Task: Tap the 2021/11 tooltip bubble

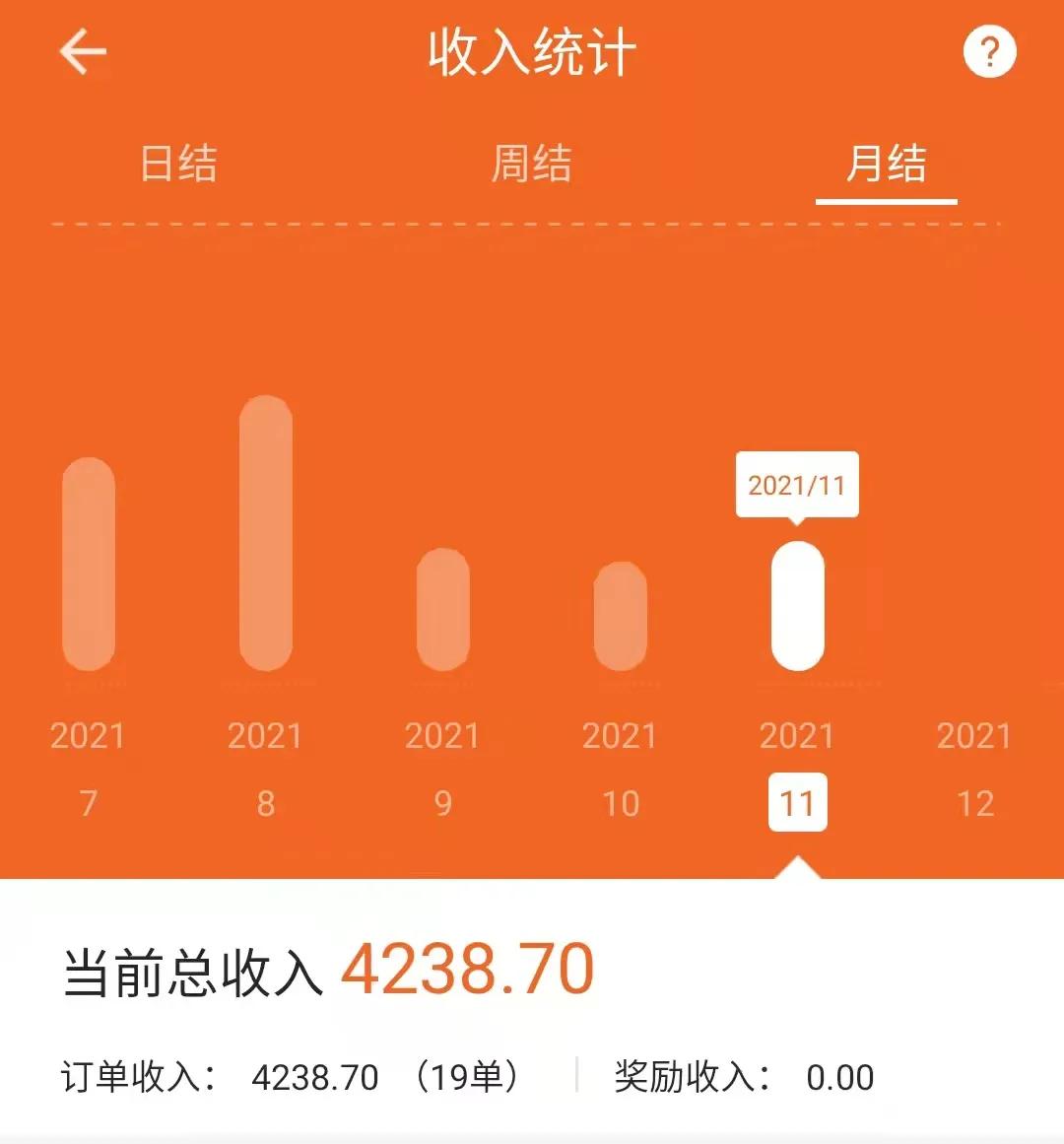Action: click(798, 483)
